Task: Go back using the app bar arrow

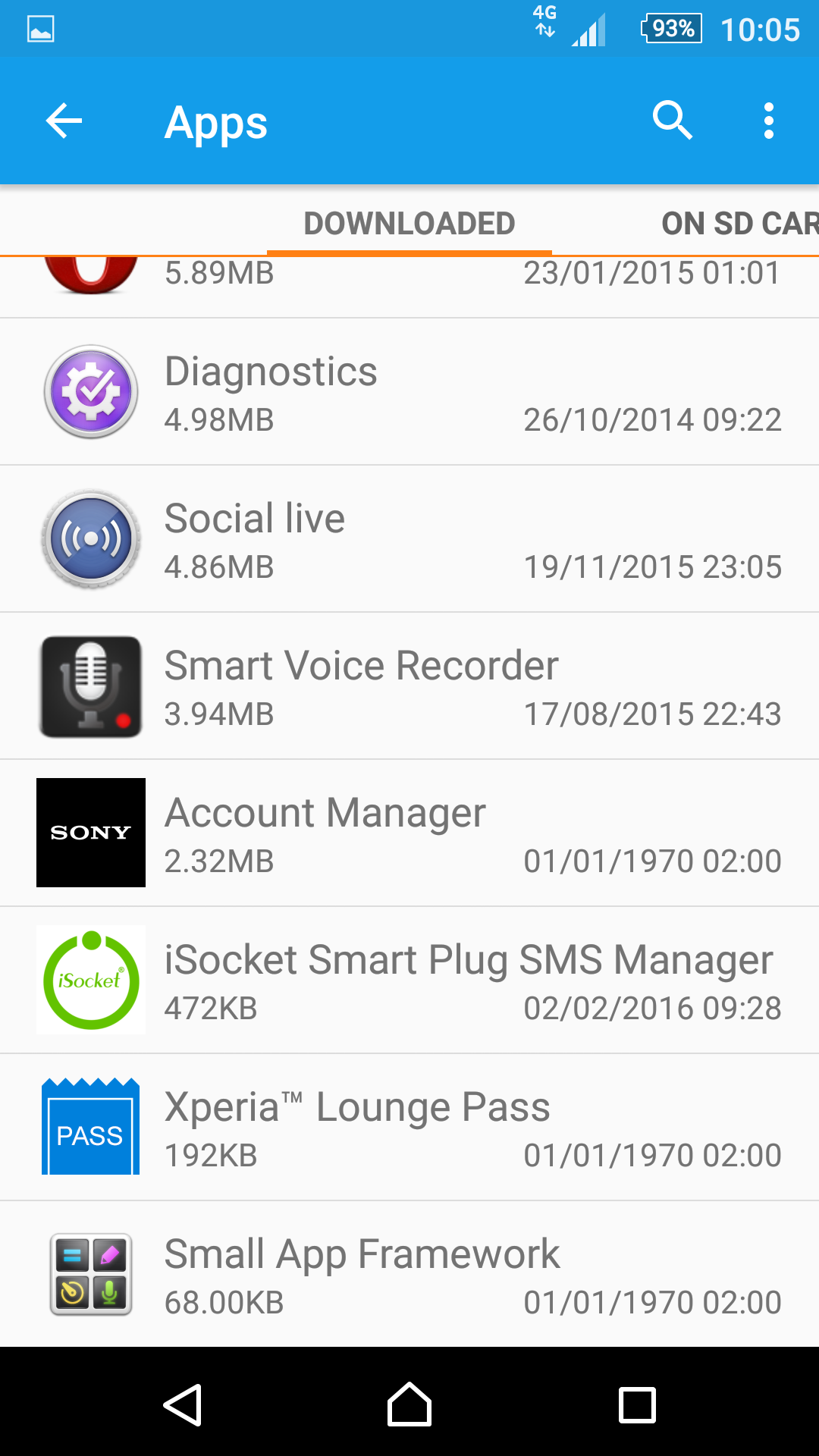Action: click(x=64, y=121)
